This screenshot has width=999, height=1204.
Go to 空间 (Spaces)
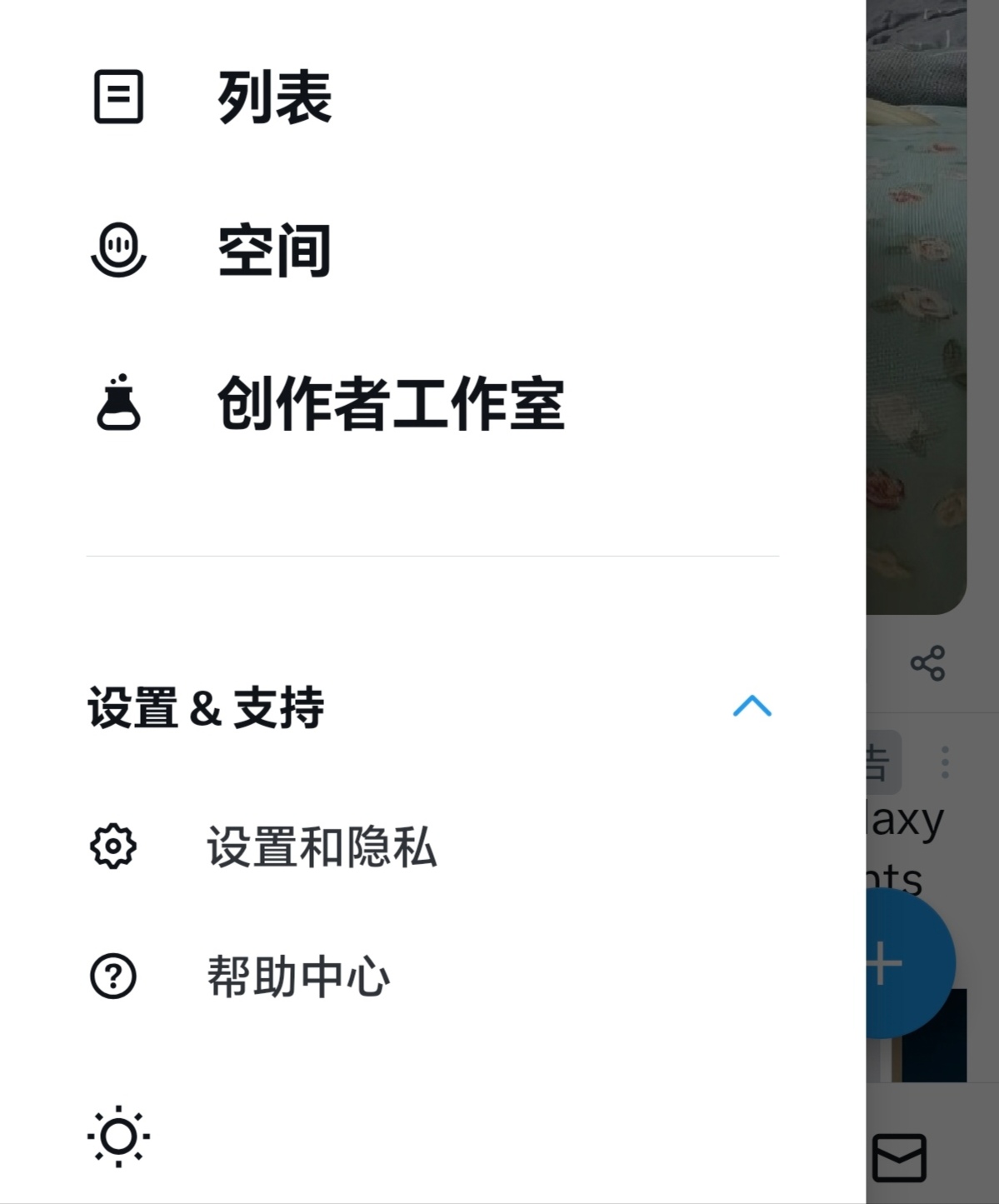274,250
